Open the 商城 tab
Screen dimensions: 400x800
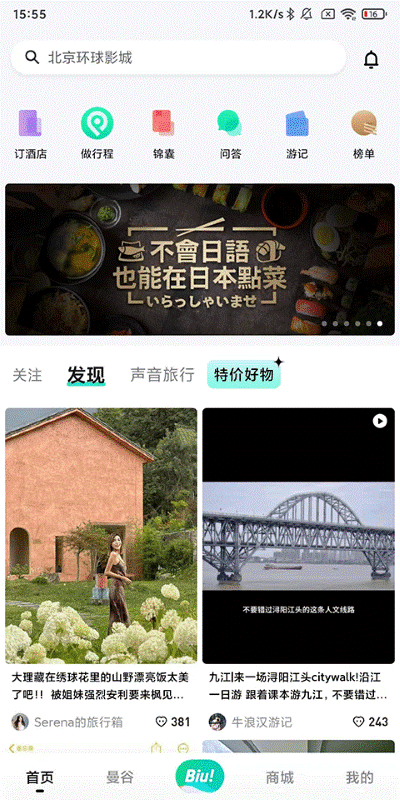[x=280, y=778]
